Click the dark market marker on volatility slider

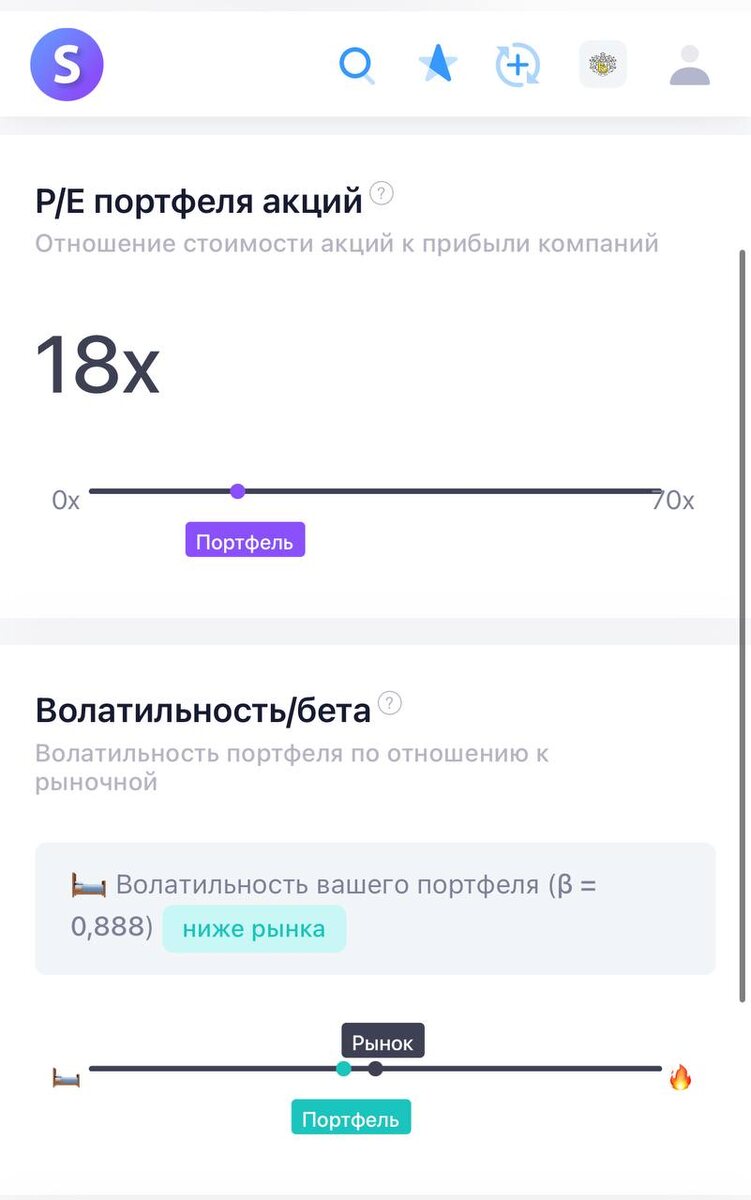(374, 1069)
